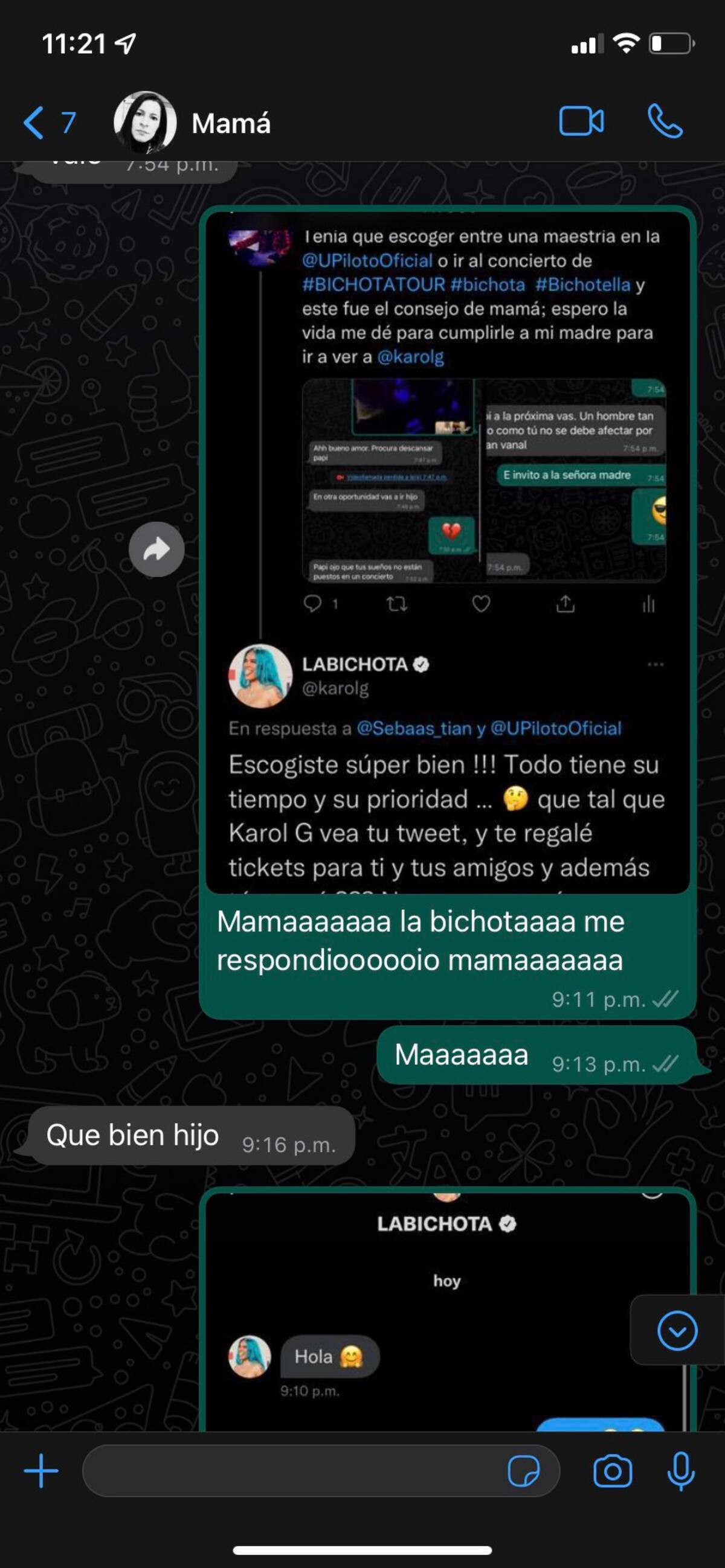This screenshot has height=1568, width=725.
Task: Open the camera to send a photo
Action: pos(612,1471)
